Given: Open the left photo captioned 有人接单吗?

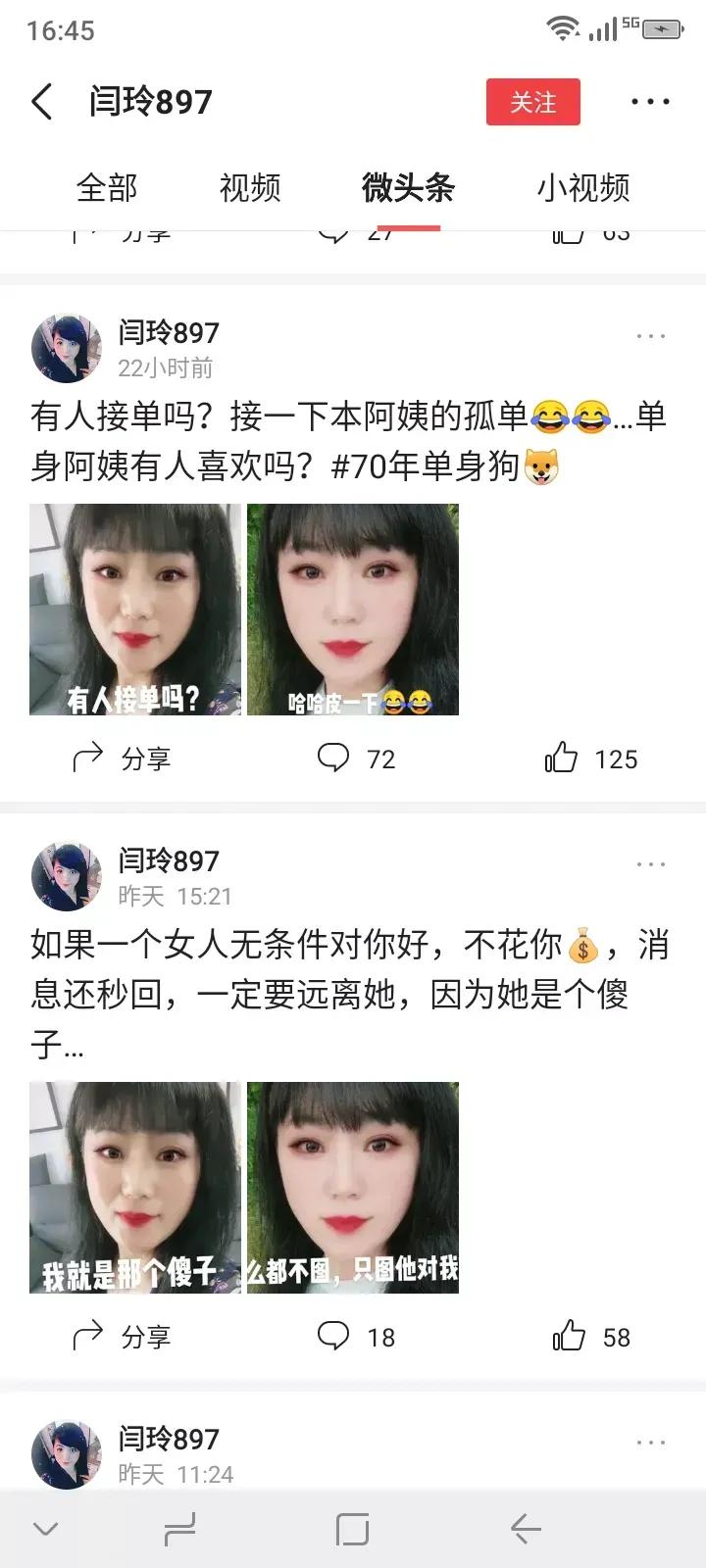Looking at the screenshot, I should [134, 610].
